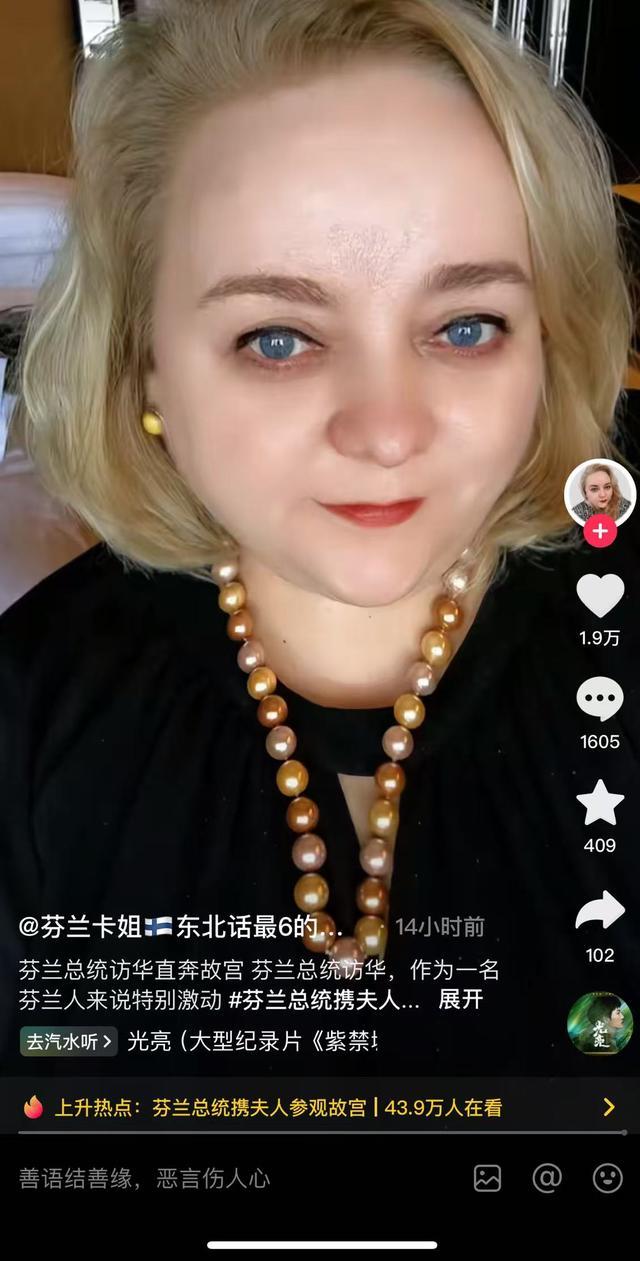This screenshot has height=1261, width=640.
Task: Open the comments with 1605 replies
Action: coord(600,700)
